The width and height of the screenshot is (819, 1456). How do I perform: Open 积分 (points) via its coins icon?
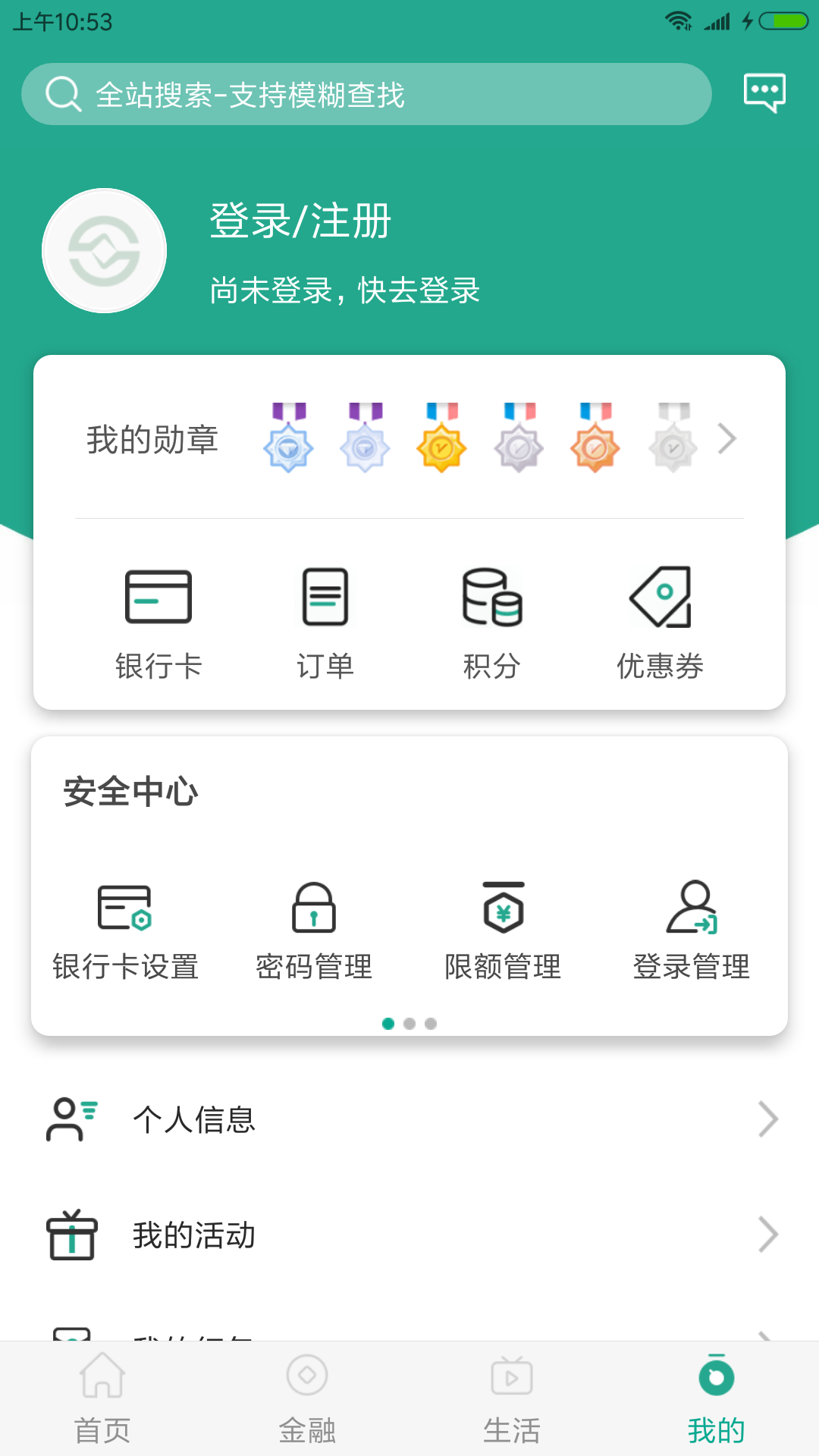[x=491, y=599]
